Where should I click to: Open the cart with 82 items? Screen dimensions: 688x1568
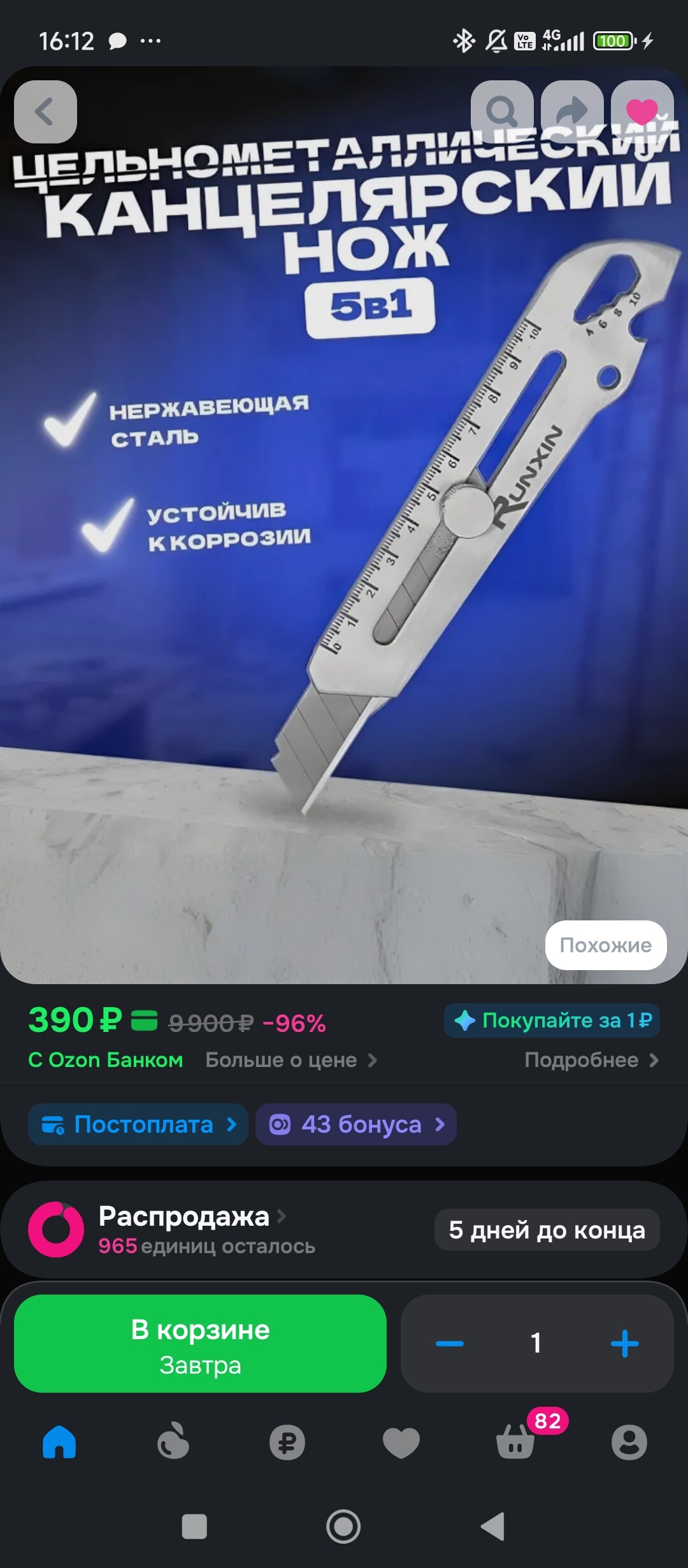point(516,1442)
